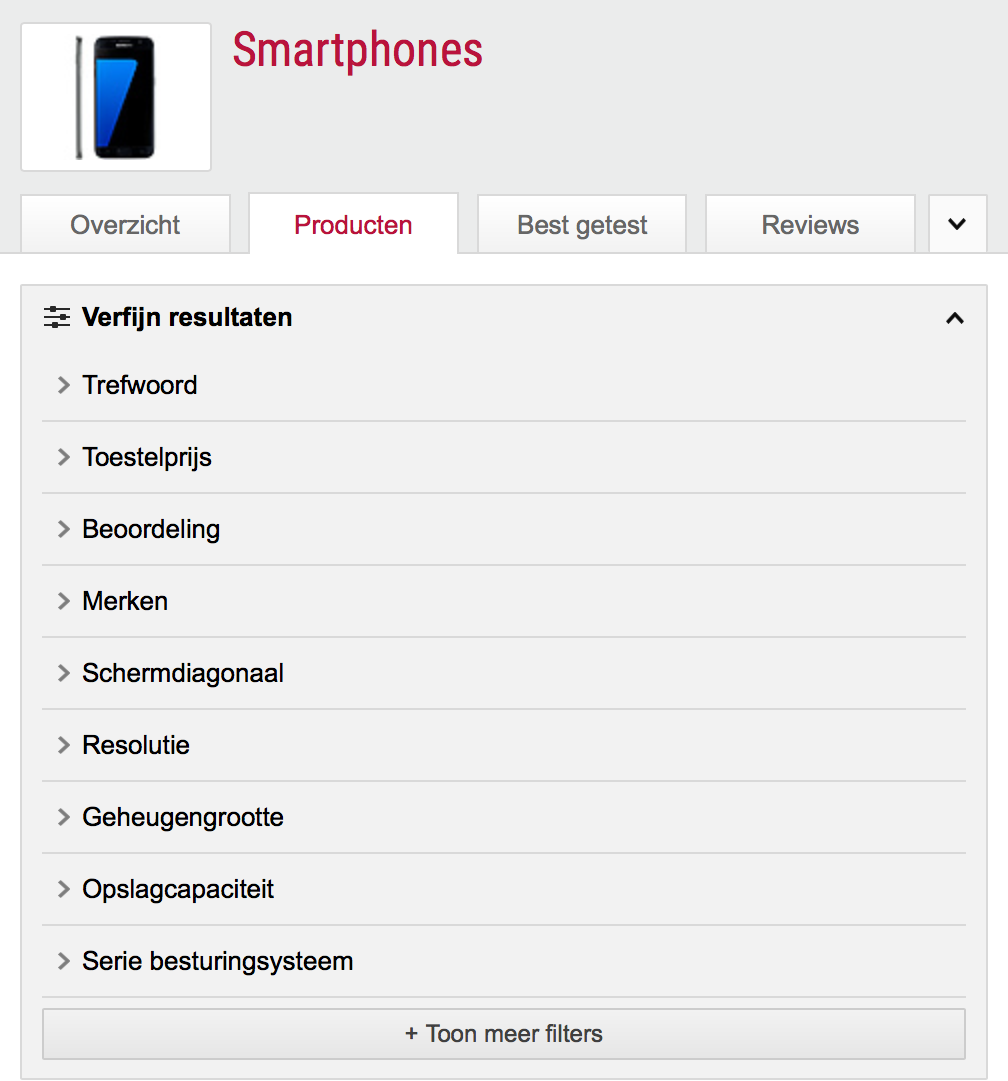Open the Best getest tab

(x=582, y=225)
